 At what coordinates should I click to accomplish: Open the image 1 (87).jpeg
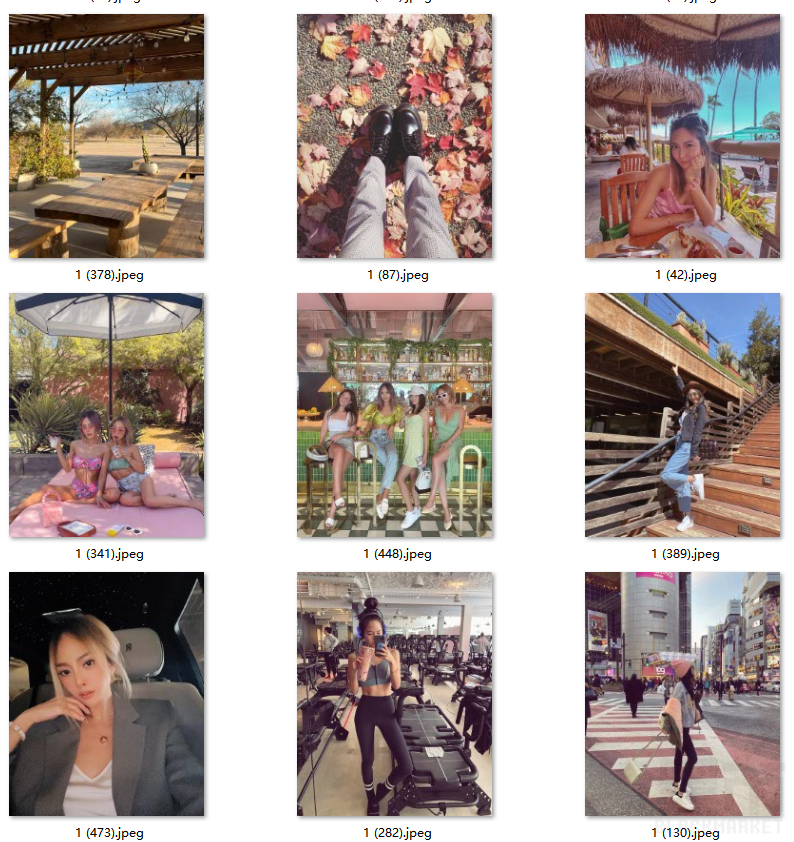click(x=395, y=136)
